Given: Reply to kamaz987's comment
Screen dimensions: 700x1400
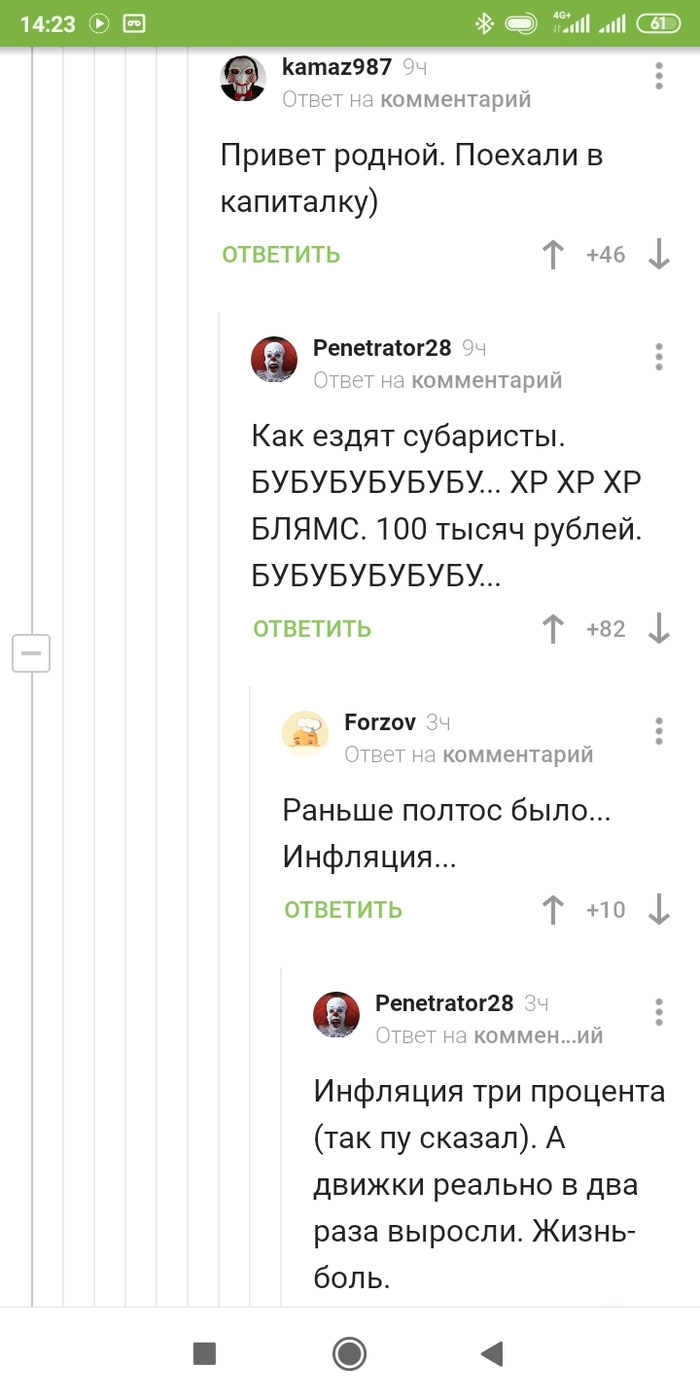Looking at the screenshot, I should pyautogui.click(x=281, y=254).
